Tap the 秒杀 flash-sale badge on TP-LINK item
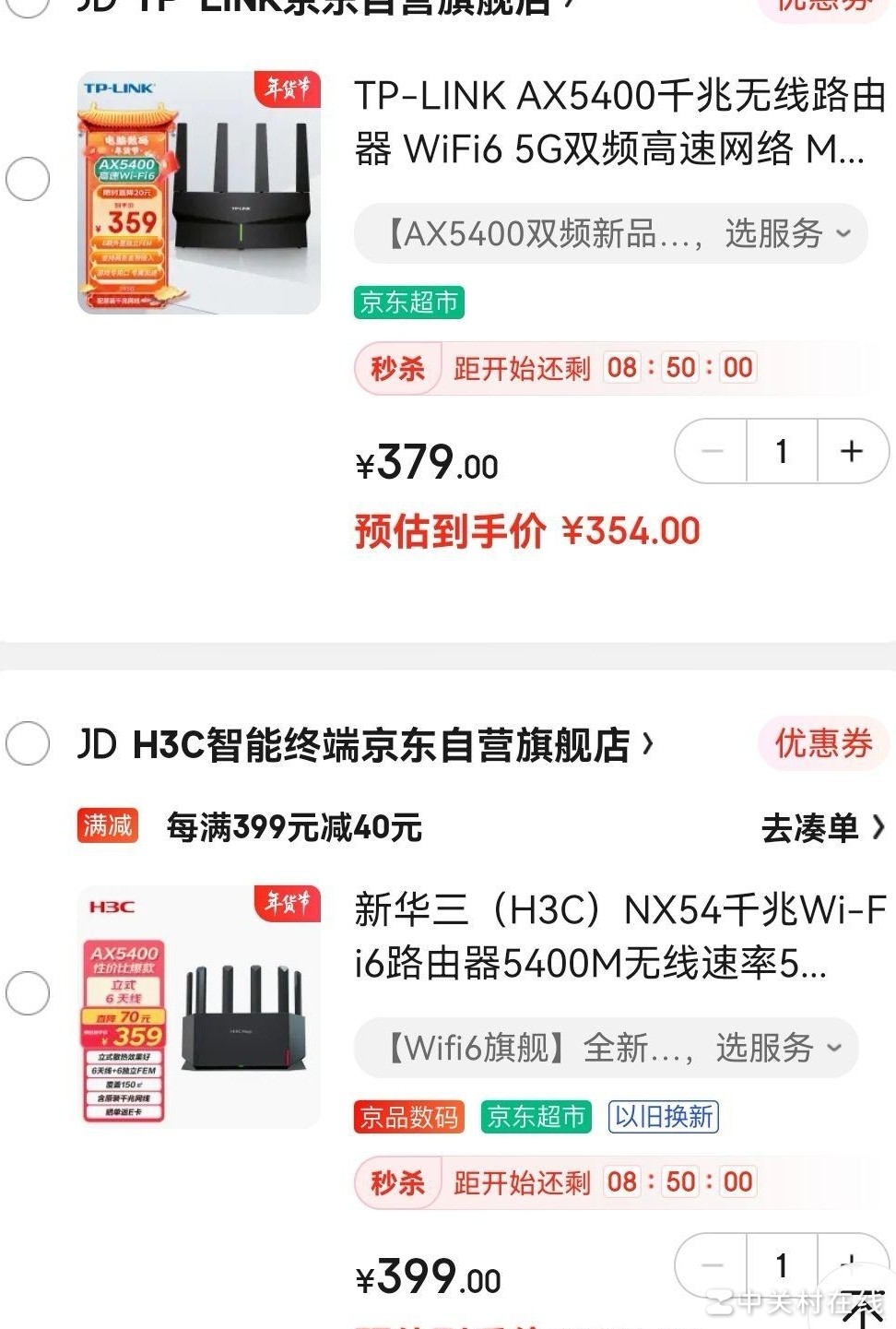This screenshot has width=896, height=1329. pyautogui.click(x=396, y=368)
